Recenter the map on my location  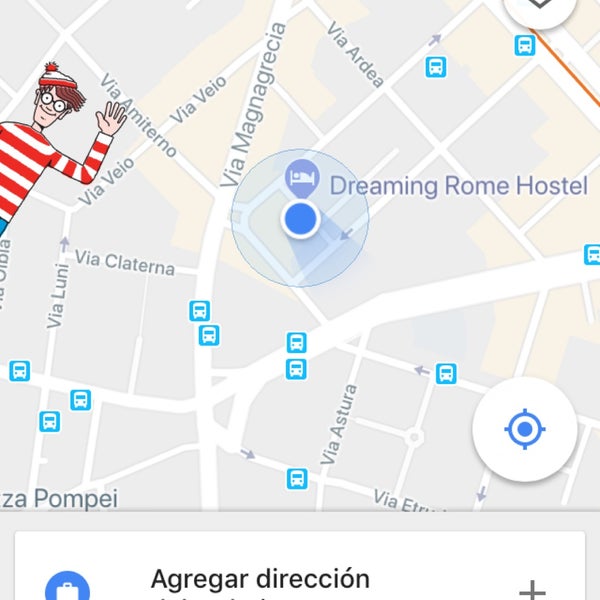click(x=524, y=430)
